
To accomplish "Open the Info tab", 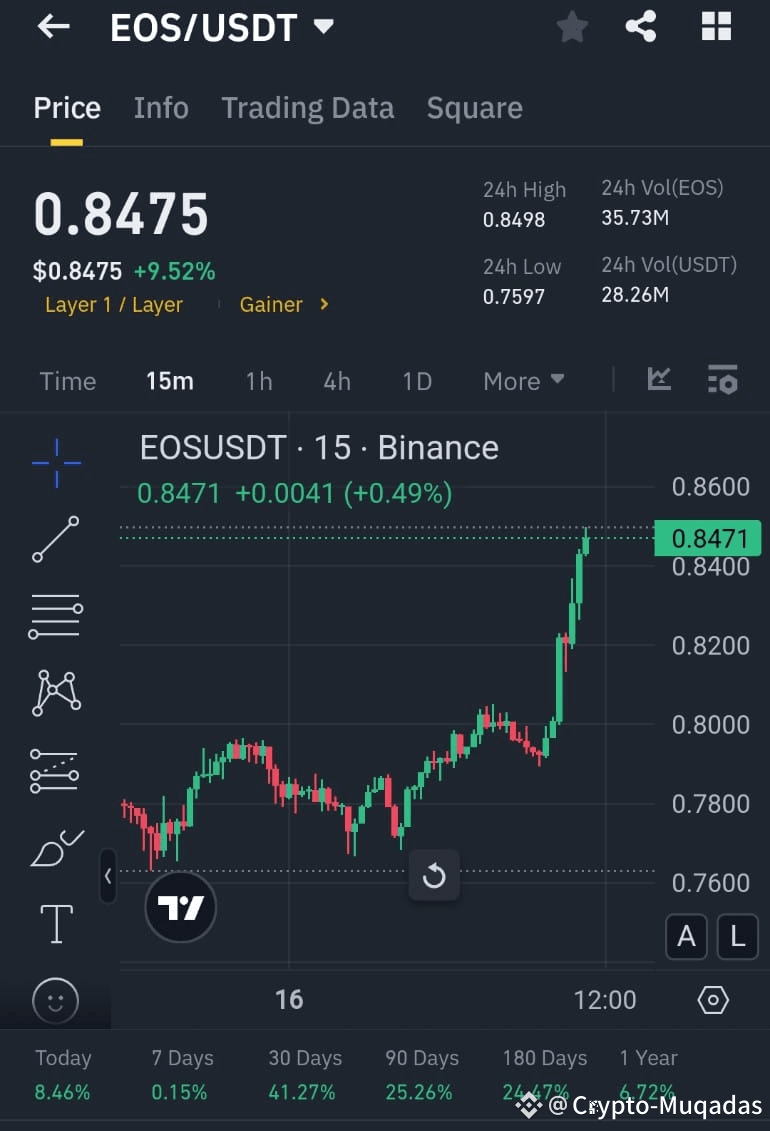I will coord(160,107).
